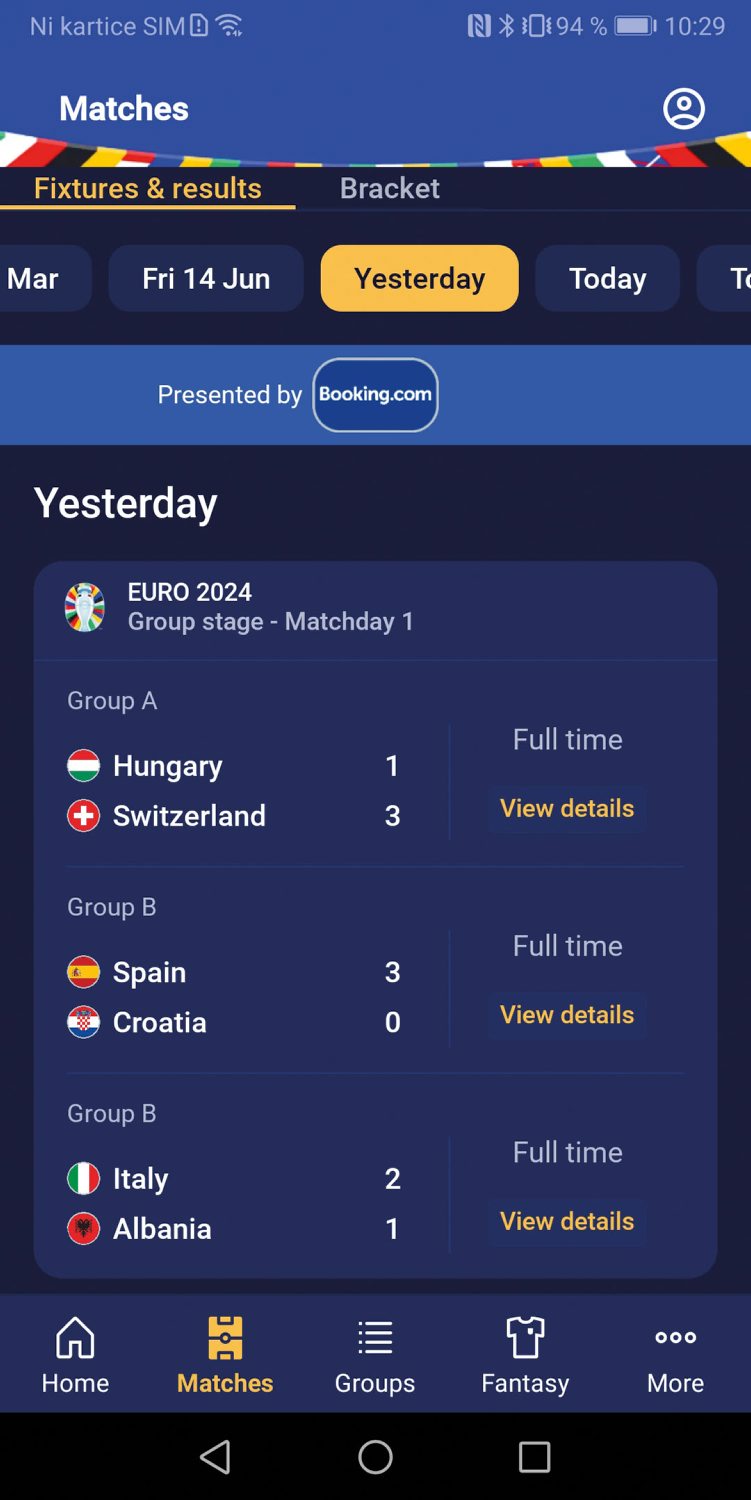
Task: View details for Italy vs Albania
Action: (x=567, y=1221)
